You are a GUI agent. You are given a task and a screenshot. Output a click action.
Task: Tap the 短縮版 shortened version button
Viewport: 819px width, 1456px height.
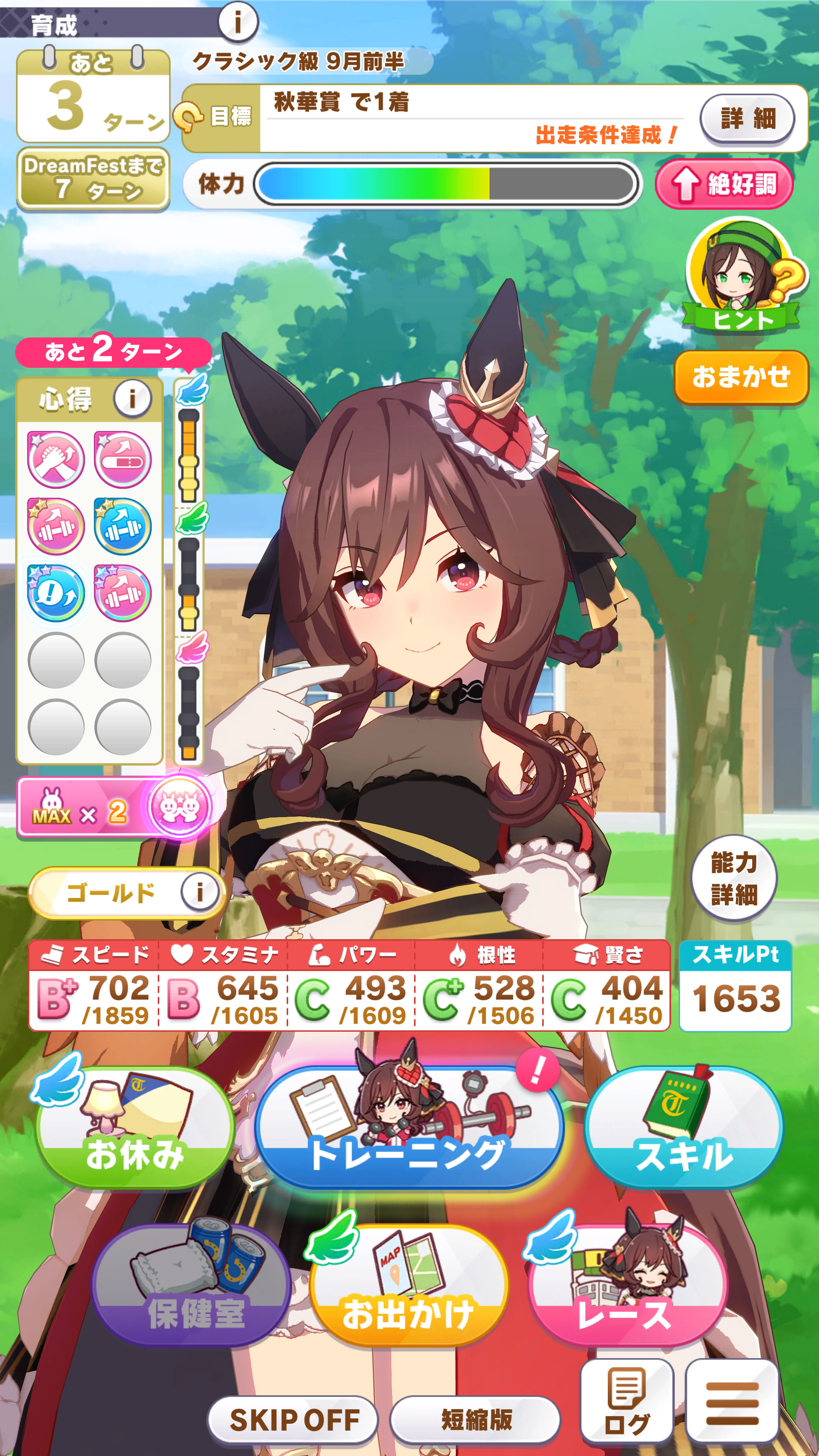pos(475,1419)
